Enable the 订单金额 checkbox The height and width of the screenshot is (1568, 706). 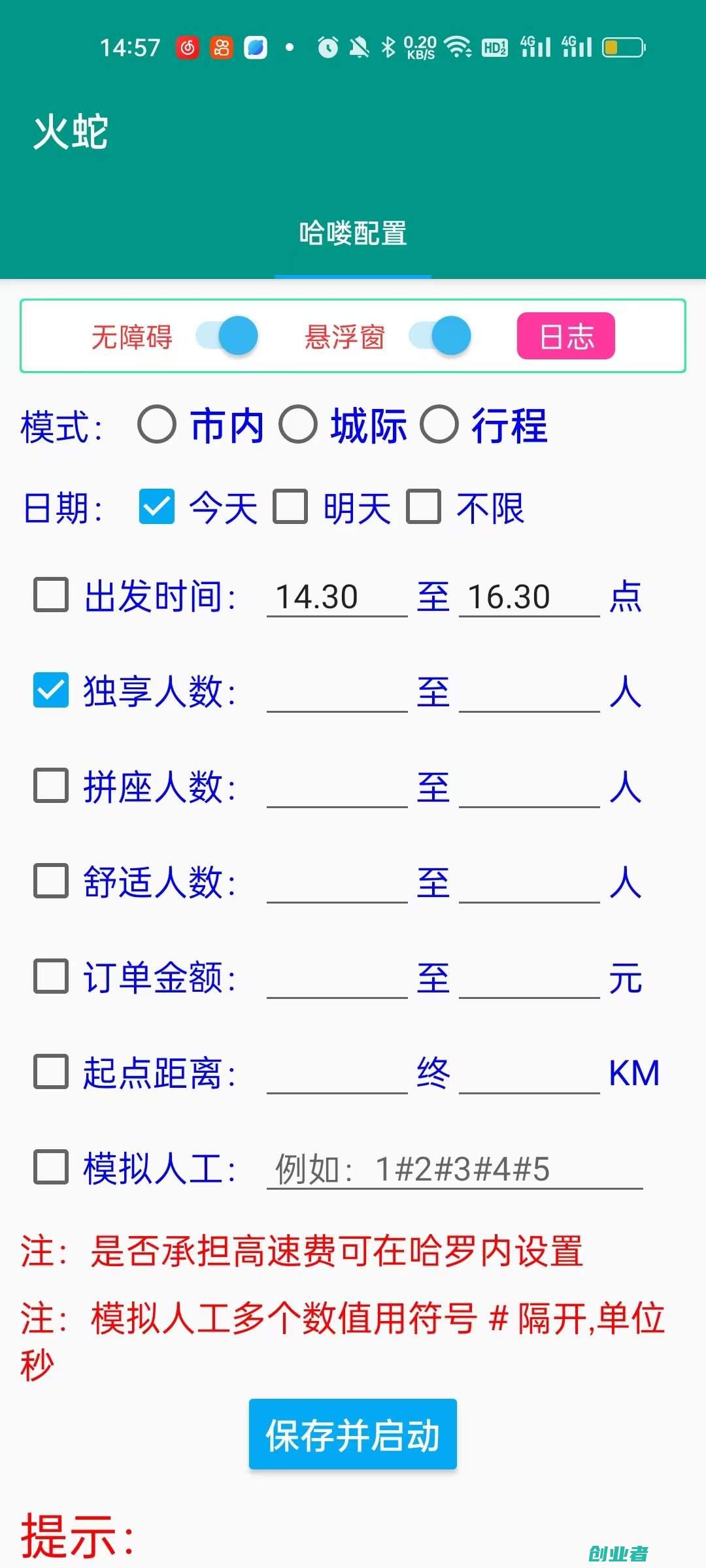pyautogui.click(x=51, y=977)
